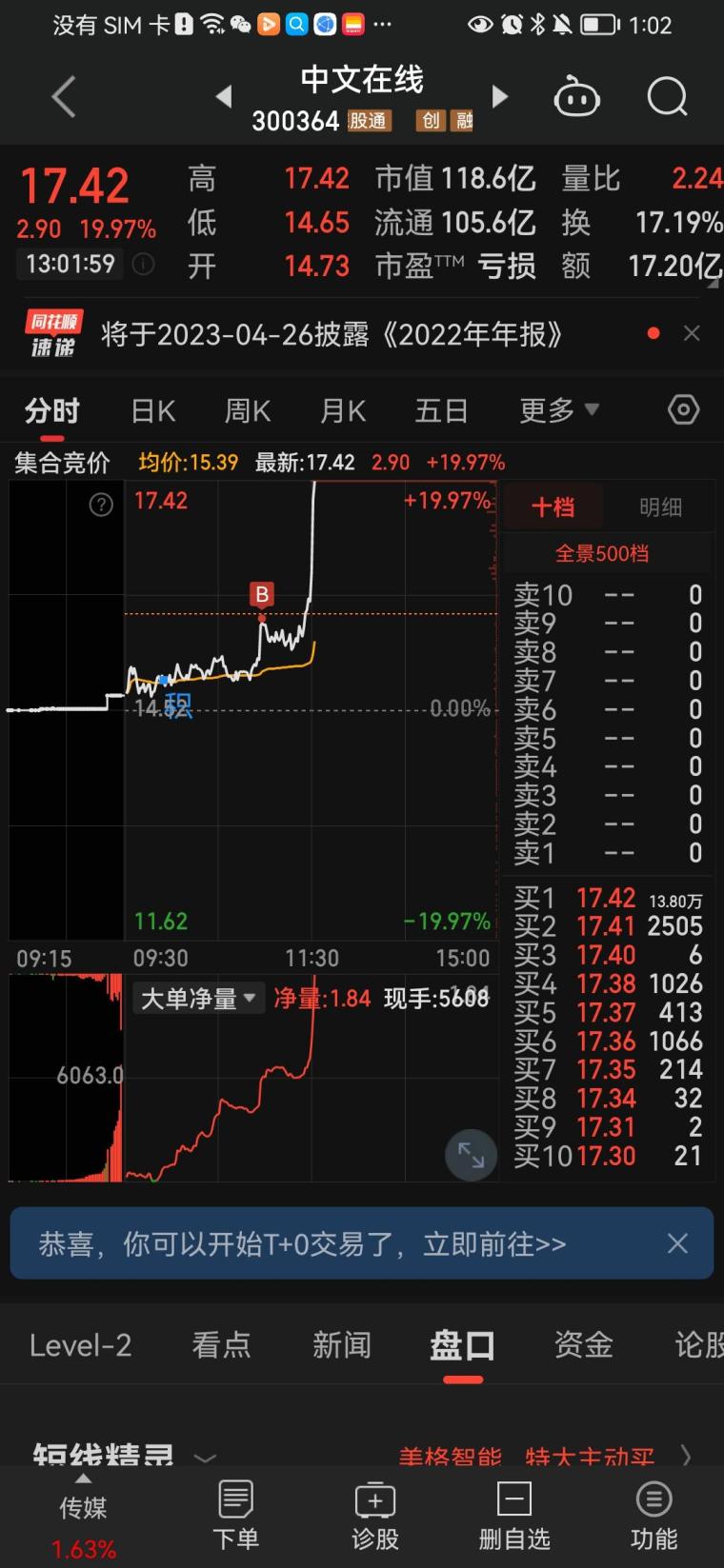Dismiss the 2022年年报 news banner
The width and height of the screenshot is (724, 1568).
point(692,333)
